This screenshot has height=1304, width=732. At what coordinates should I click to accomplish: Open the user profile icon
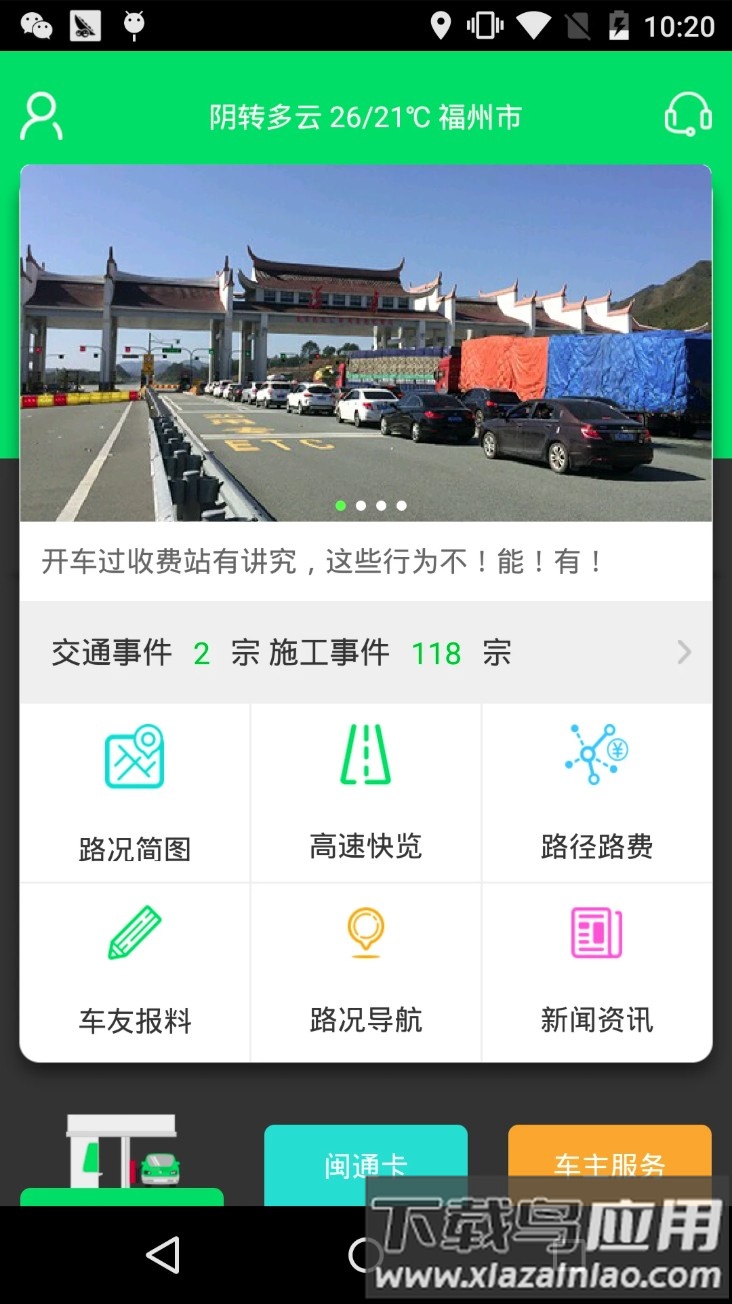tap(41, 116)
